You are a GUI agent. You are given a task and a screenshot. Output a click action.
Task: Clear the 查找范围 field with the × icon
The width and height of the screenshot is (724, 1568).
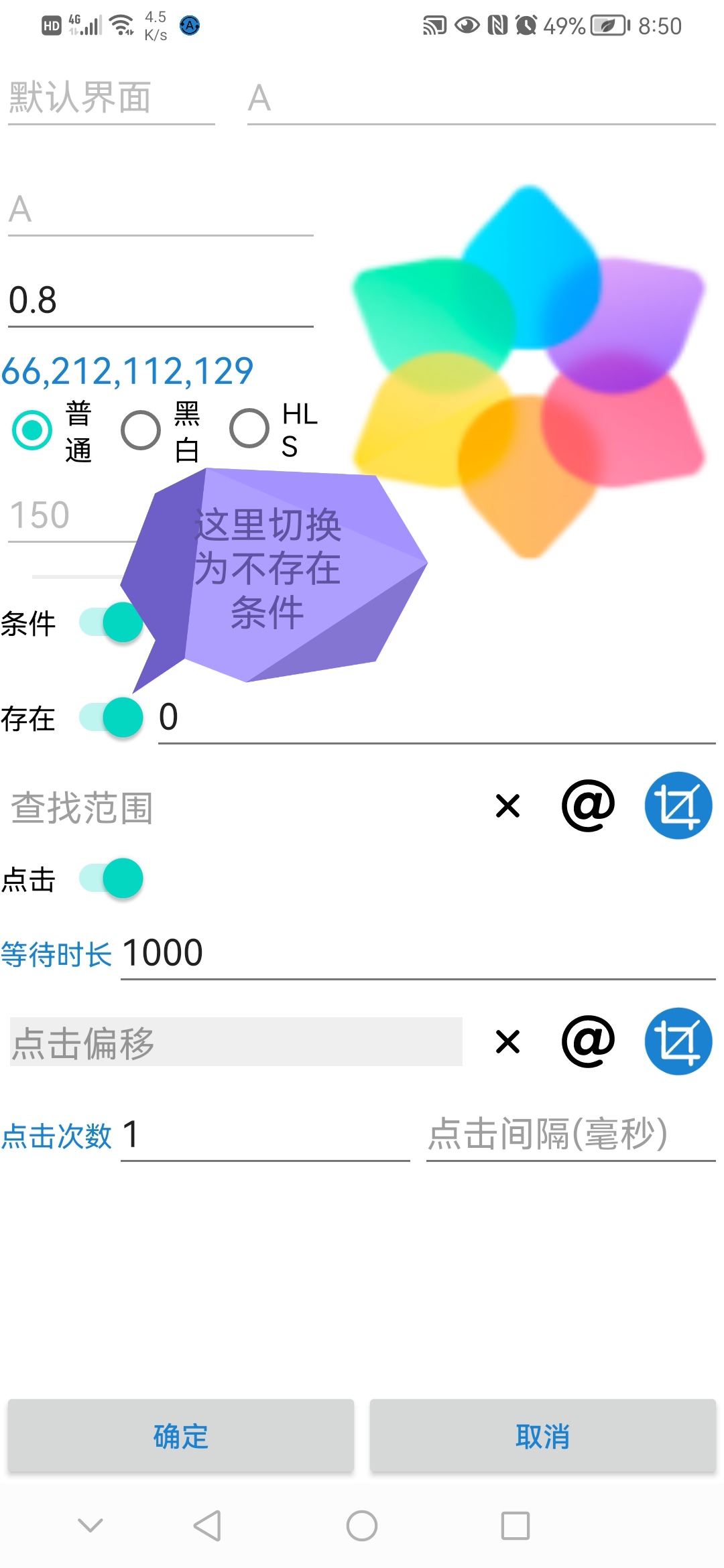[x=507, y=807]
